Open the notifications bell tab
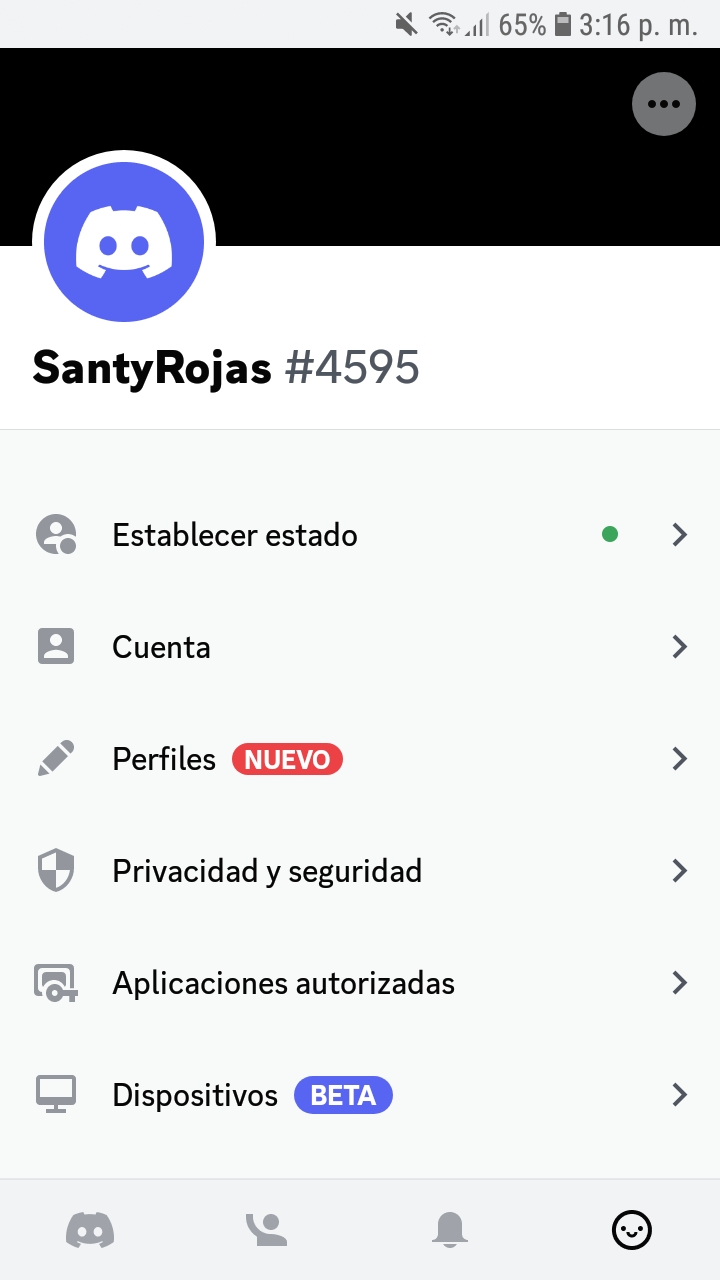This screenshot has width=720, height=1280. pyautogui.click(x=450, y=1230)
